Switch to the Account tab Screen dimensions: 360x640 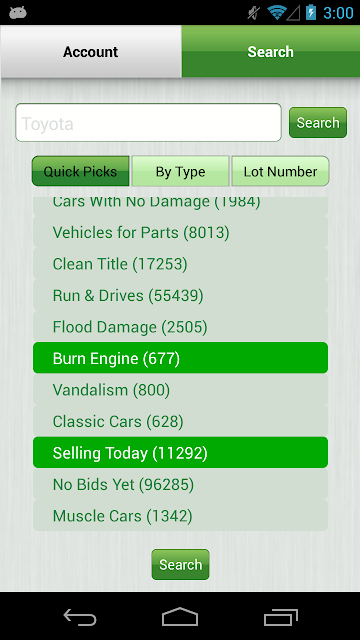coord(91,51)
